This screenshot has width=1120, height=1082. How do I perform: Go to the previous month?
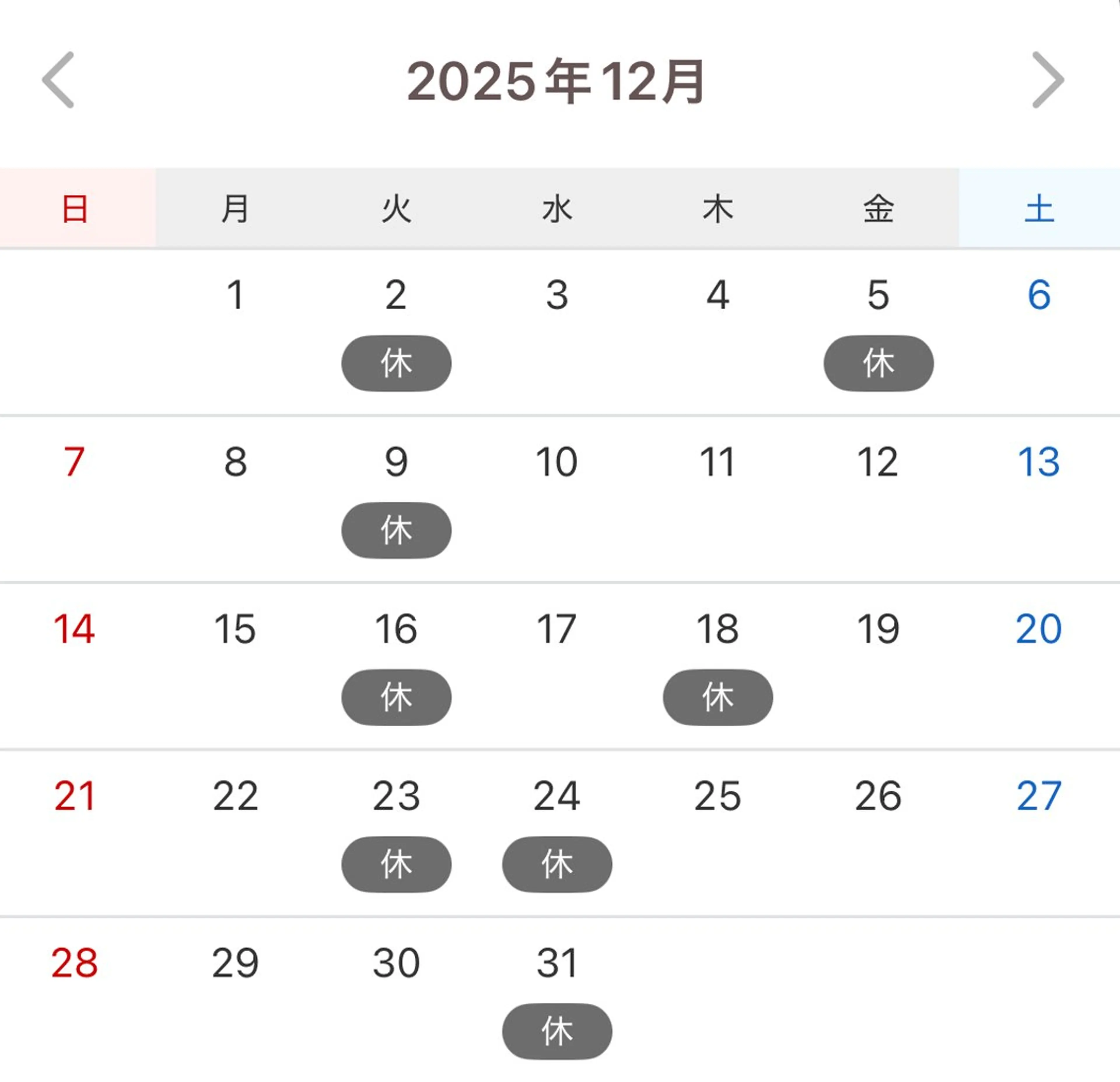pos(58,80)
